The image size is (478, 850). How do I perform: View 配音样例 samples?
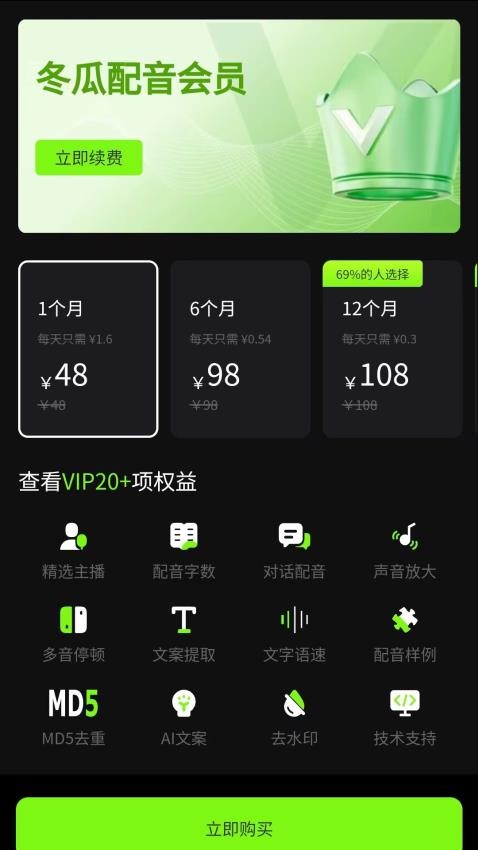tap(405, 634)
